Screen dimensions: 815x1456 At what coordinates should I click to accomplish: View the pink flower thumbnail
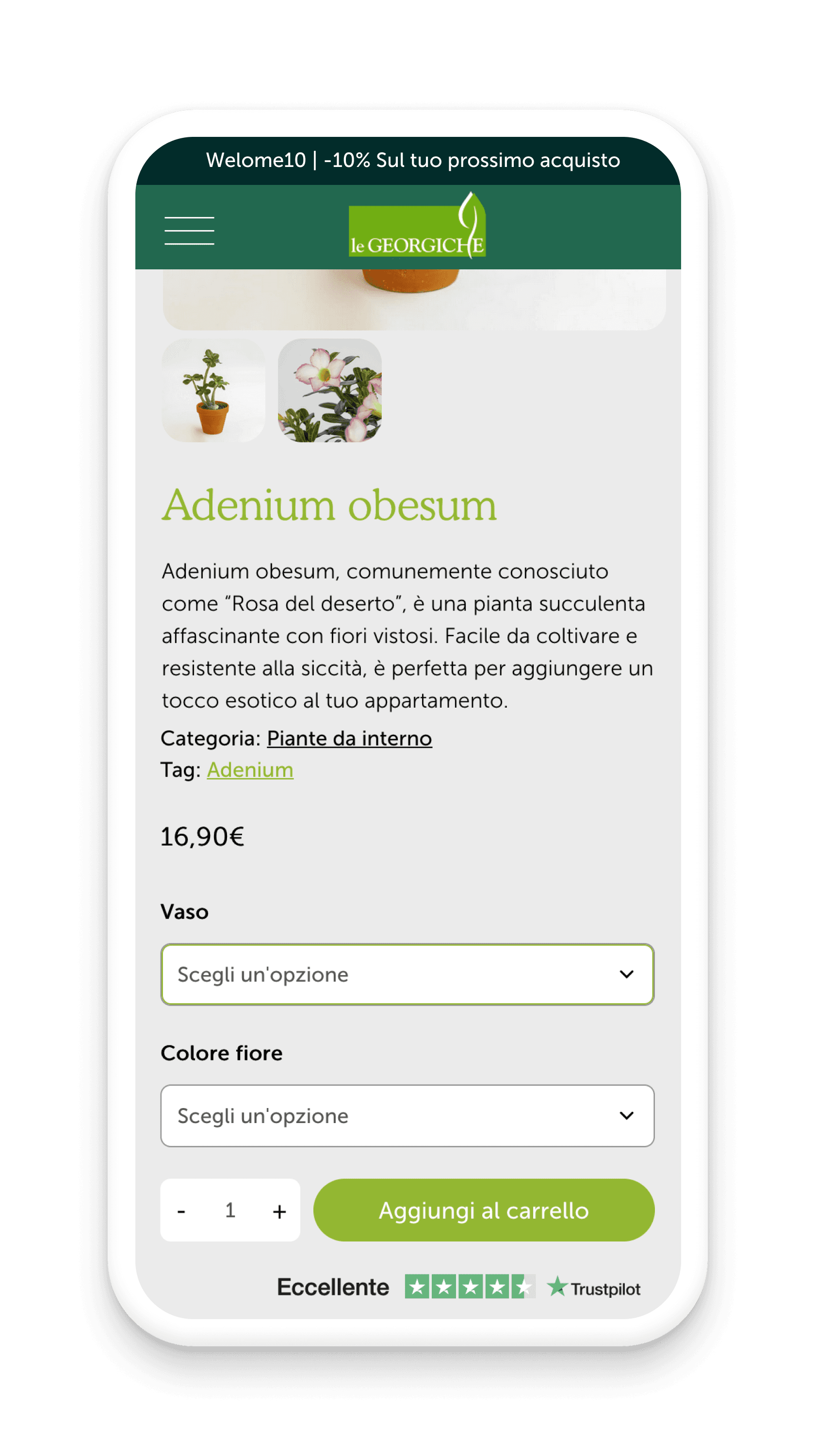pyautogui.click(x=330, y=391)
